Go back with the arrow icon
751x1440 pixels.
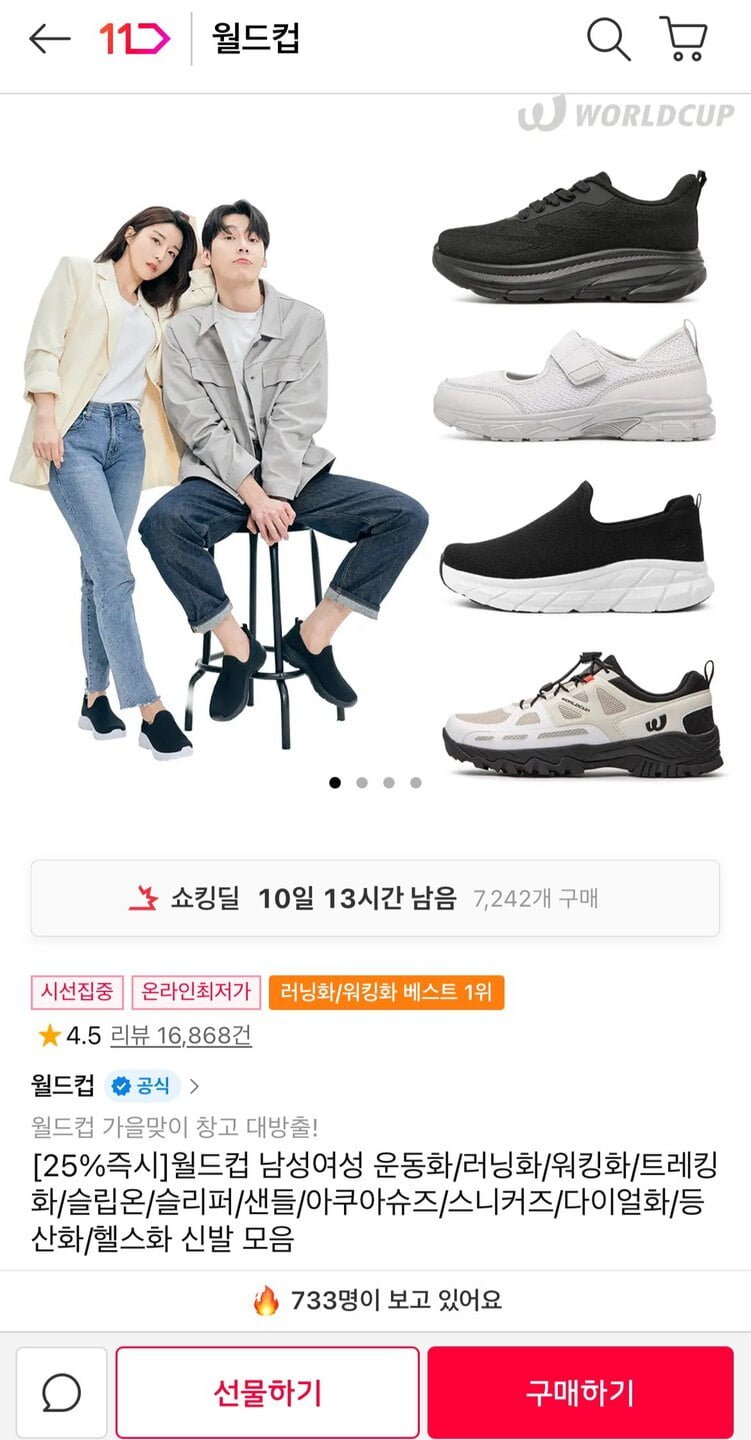[x=49, y=40]
